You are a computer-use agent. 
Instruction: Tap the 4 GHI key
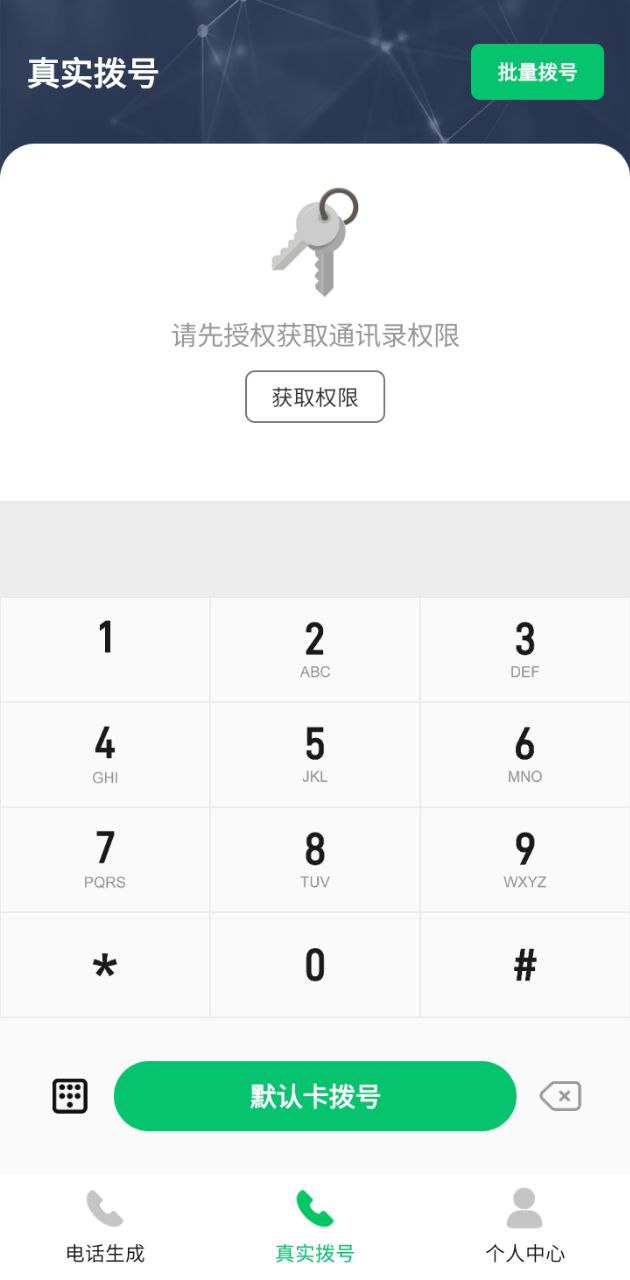pos(105,754)
